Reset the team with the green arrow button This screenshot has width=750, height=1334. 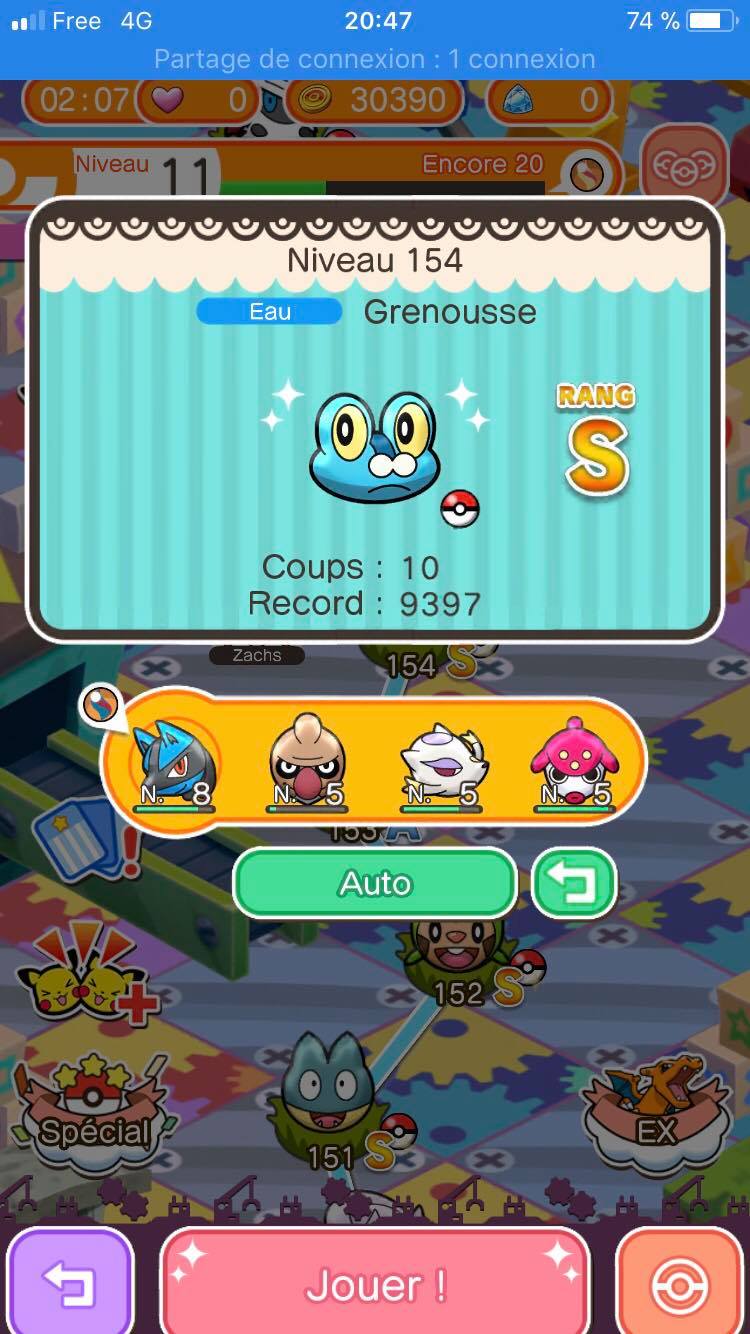point(573,883)
